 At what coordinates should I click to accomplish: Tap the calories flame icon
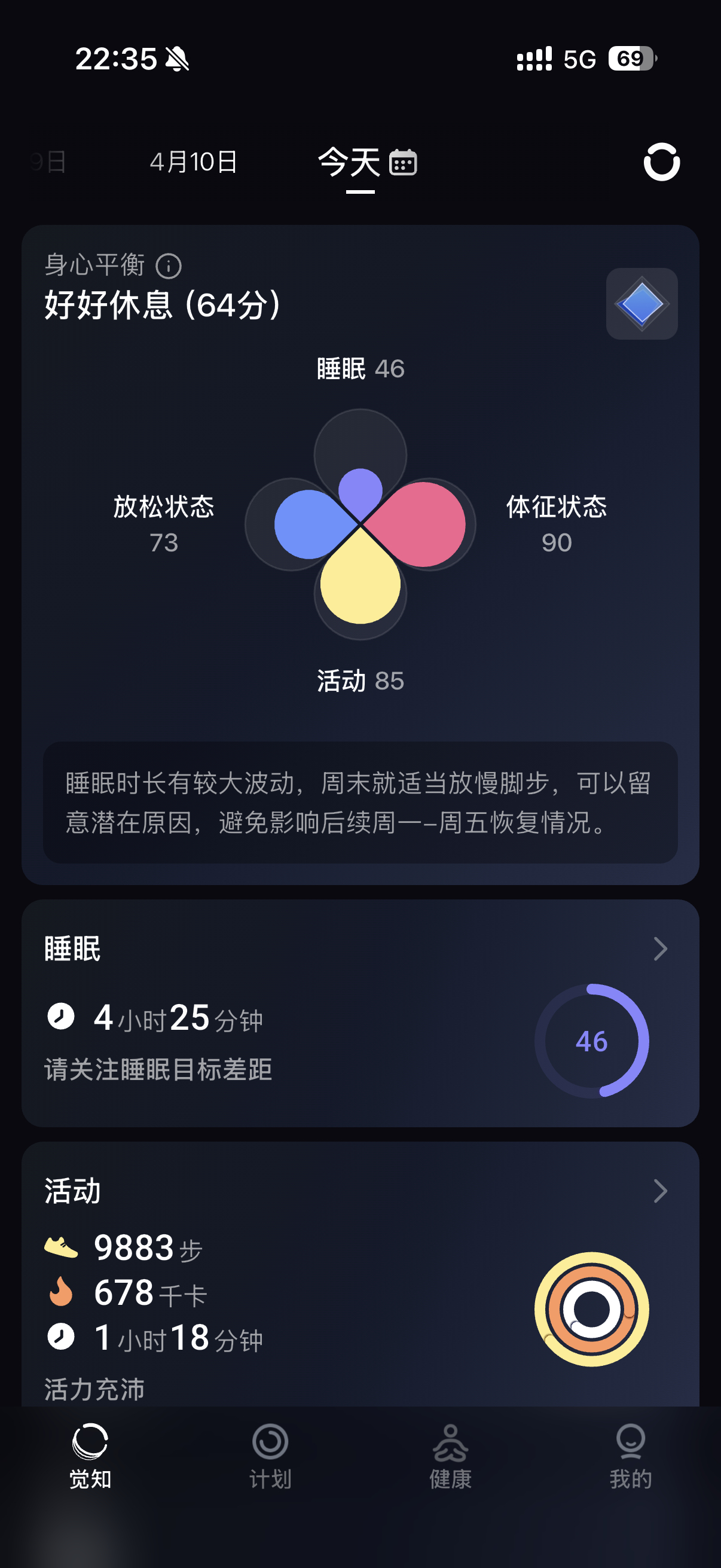coord(62,1292)
